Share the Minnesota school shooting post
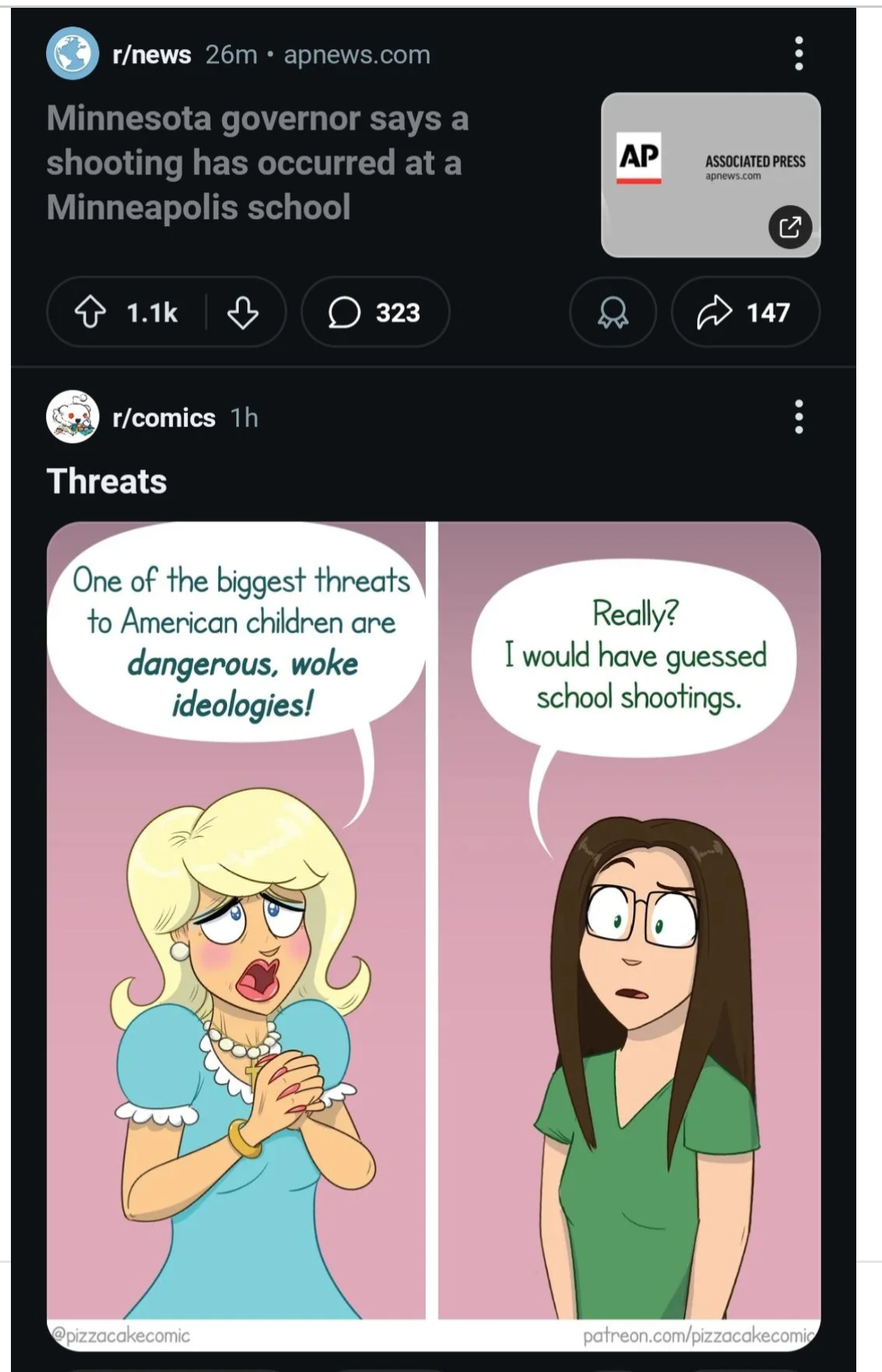 click(x=746, y=313)
